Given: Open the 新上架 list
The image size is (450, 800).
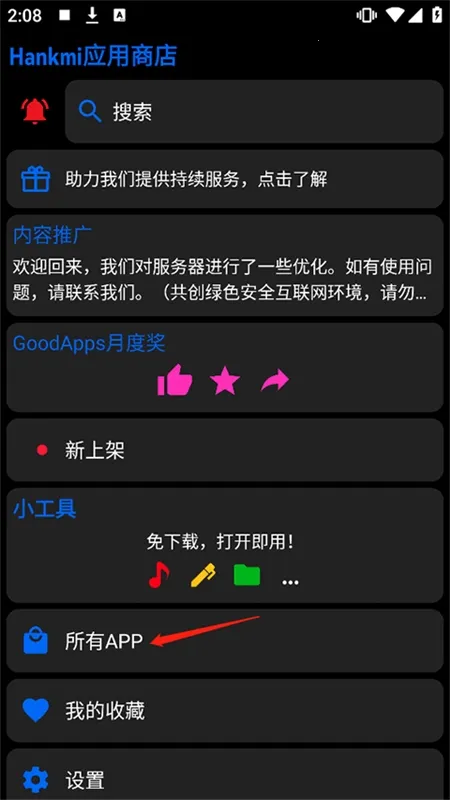Looking at the screenshot, I should (x=225, y=450).
